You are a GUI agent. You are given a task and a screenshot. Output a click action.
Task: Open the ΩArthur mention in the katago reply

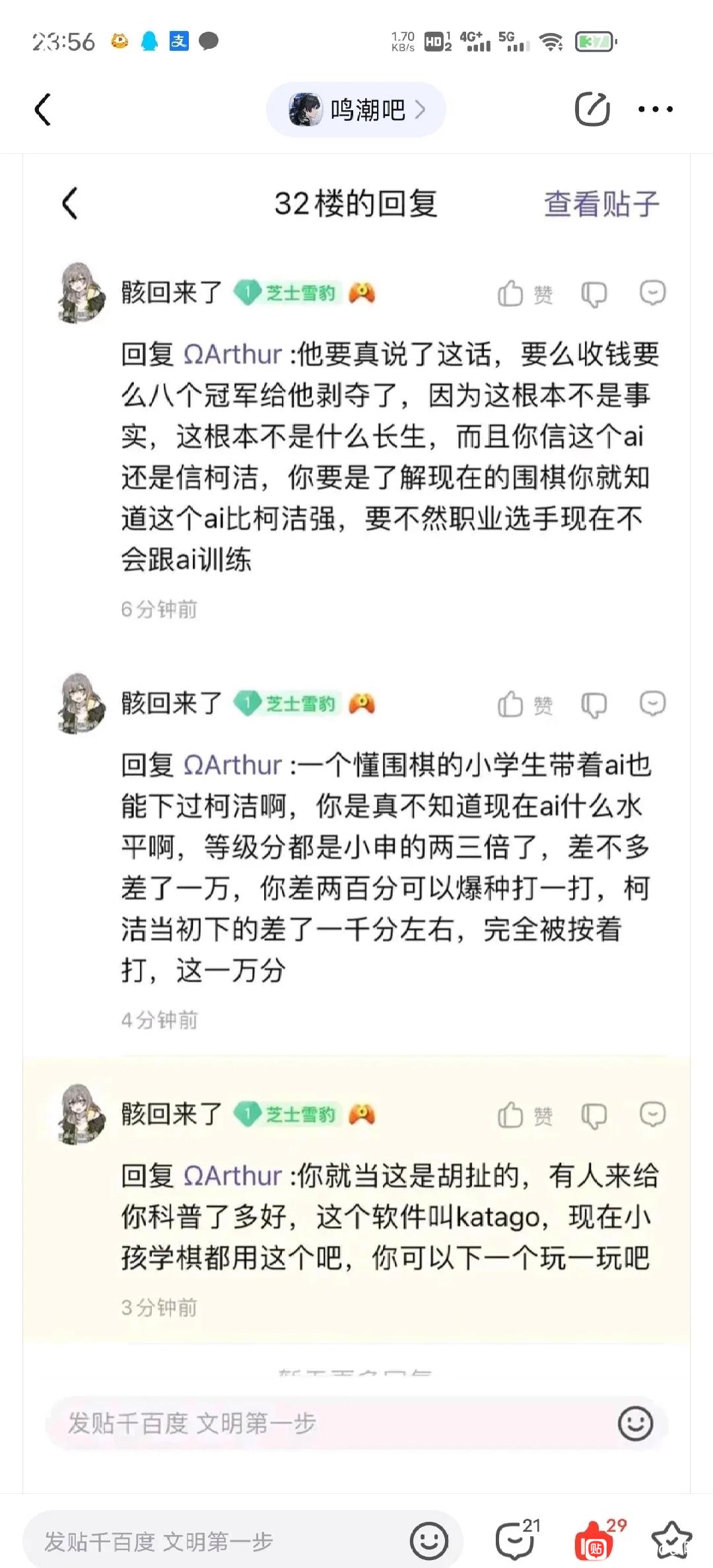pos(232,1176)
